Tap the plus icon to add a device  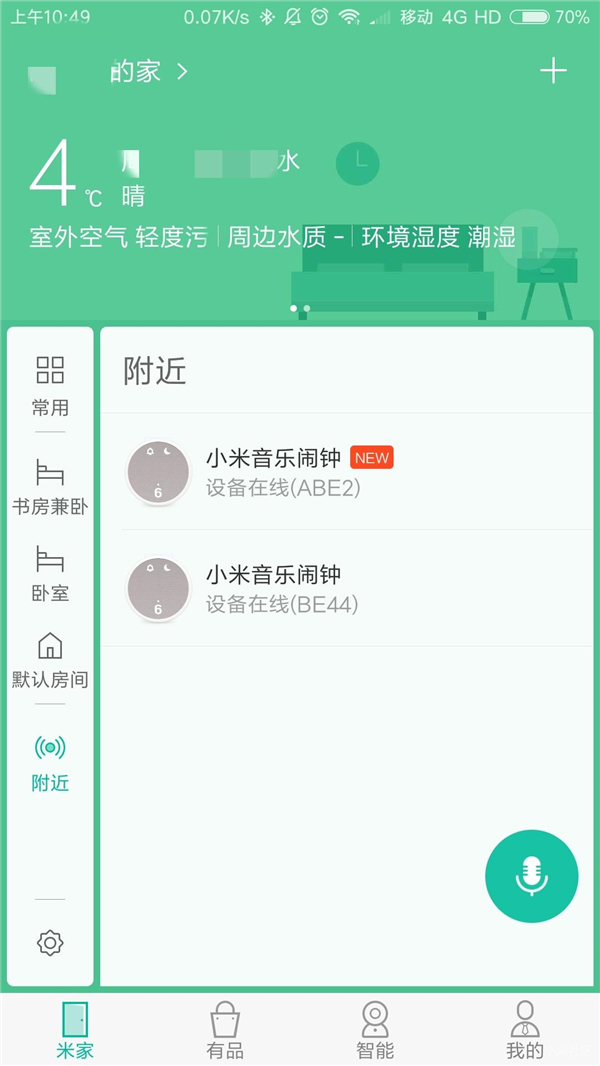pyautogui.click(x=553, y=71)
